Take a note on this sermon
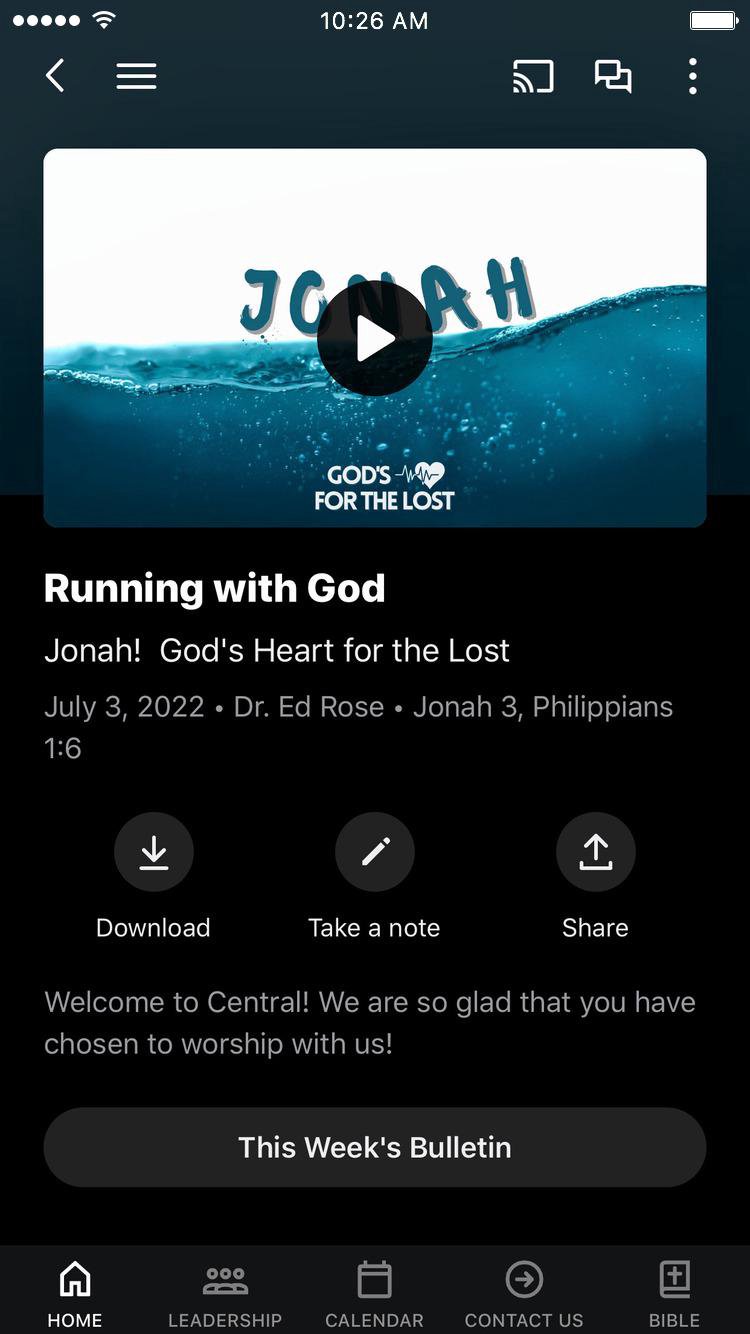 (x=374, y=852)
